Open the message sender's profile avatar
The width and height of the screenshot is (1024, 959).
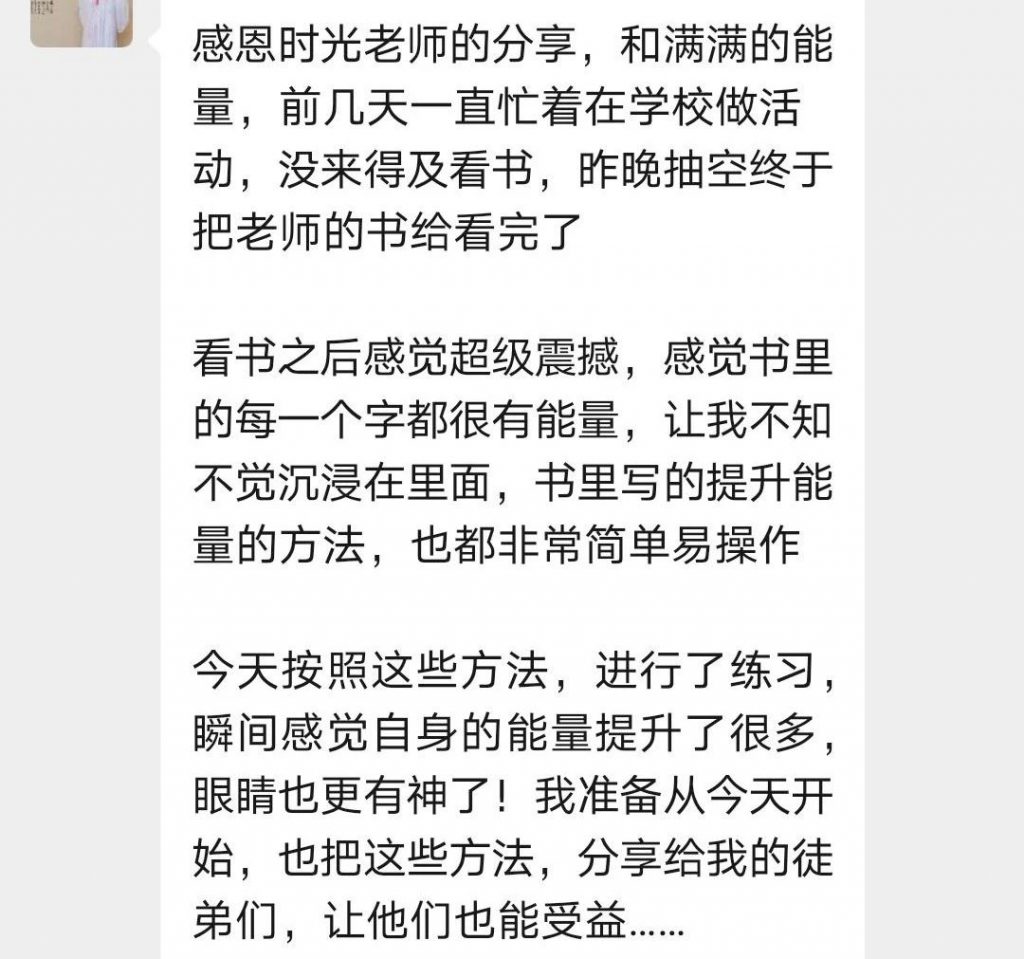[81, 22]
